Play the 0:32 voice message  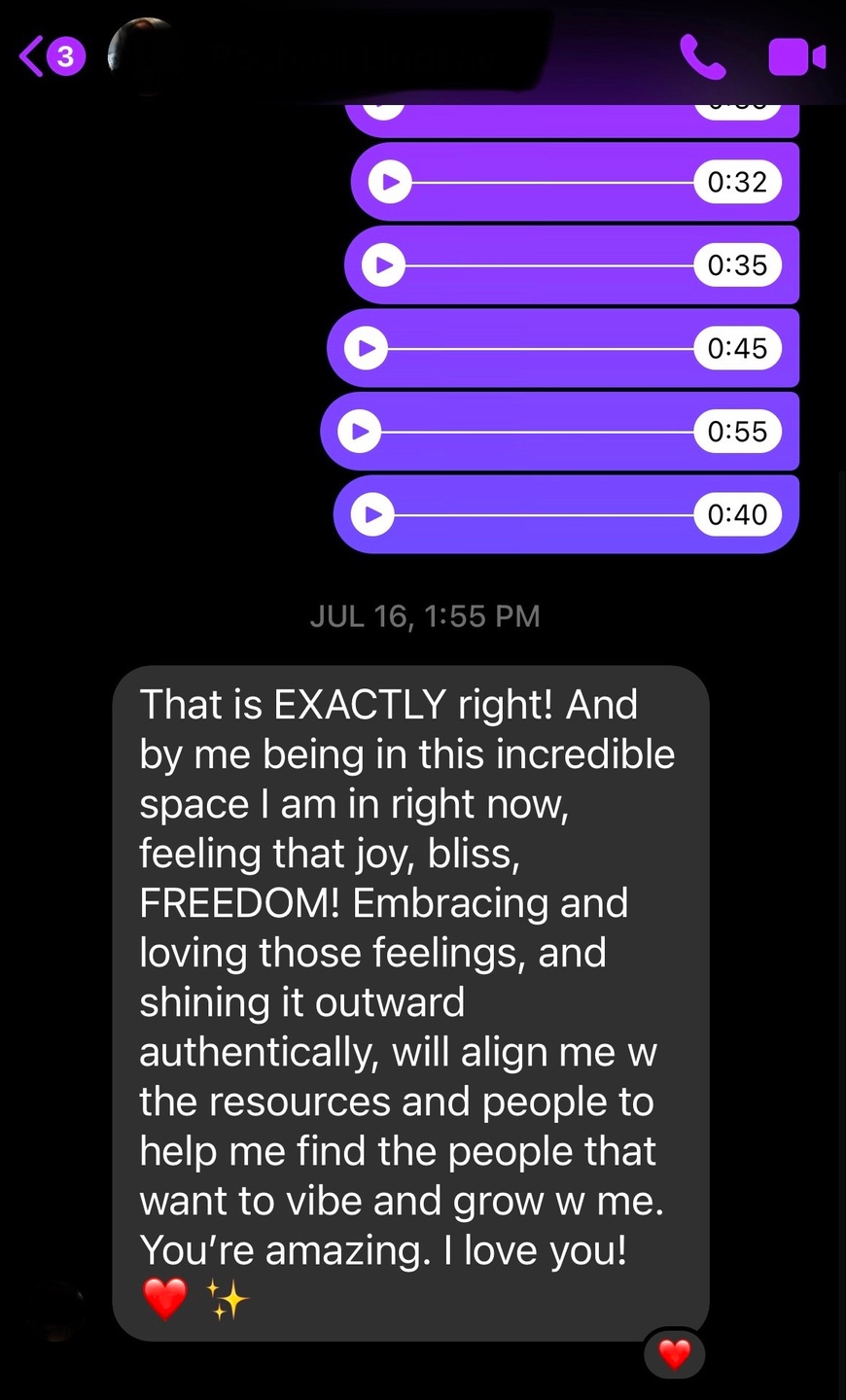(x=391, y=182)
